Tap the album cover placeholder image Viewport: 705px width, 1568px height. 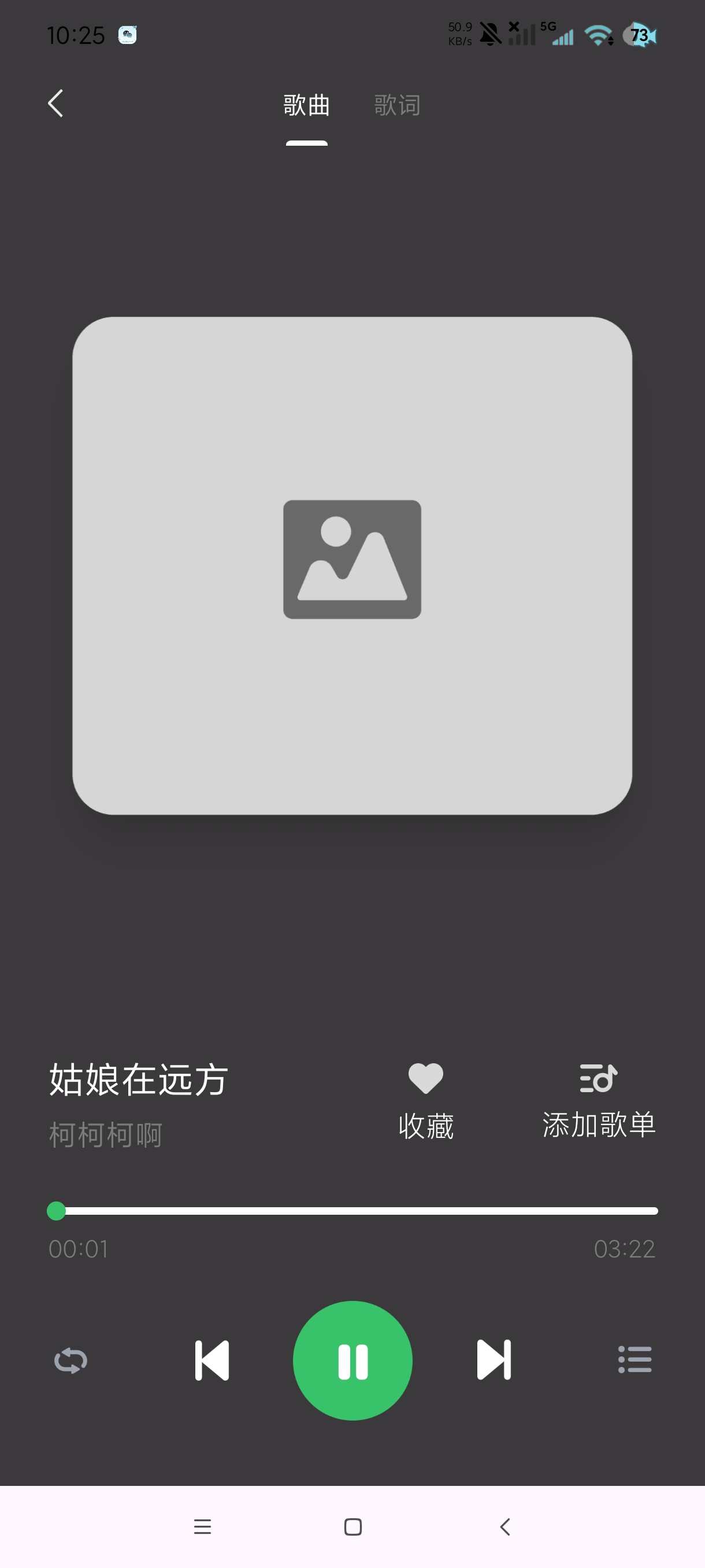pos(352,565)
